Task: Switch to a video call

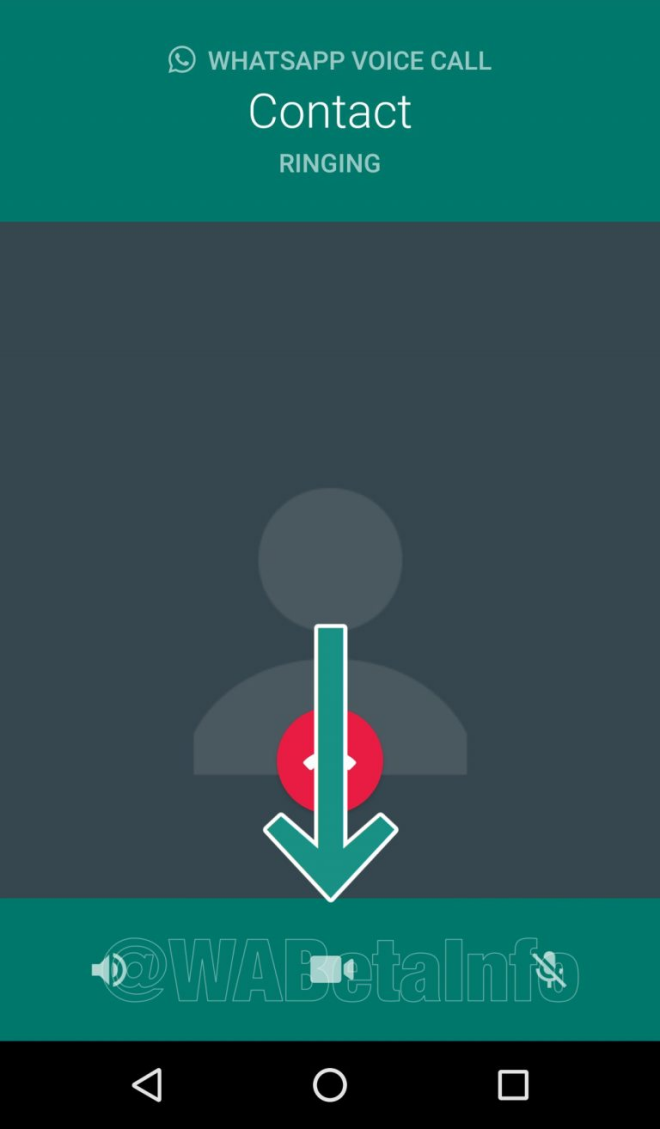Action: 331,968
